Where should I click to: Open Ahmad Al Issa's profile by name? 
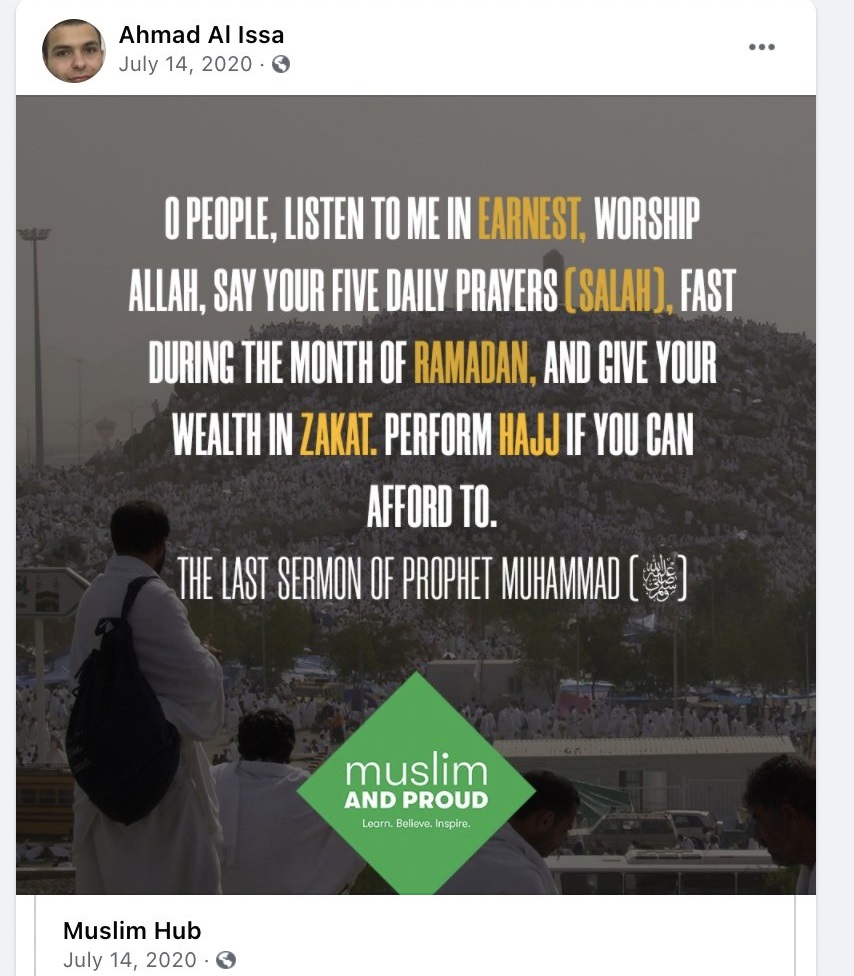pos(201,35)
